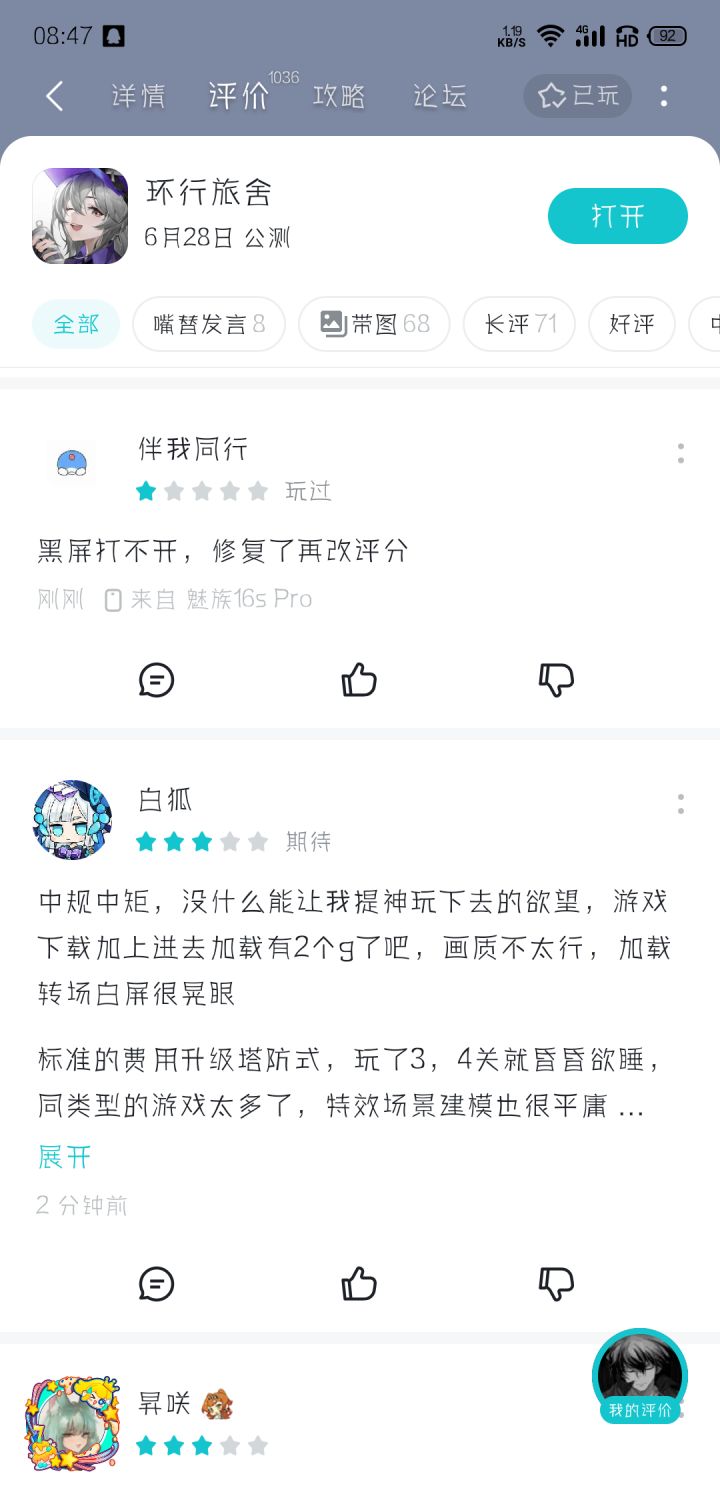Give a thumbs-up to 白狐's review
The width and height of the screenshot is (720, 1488).
[358, 1284]
